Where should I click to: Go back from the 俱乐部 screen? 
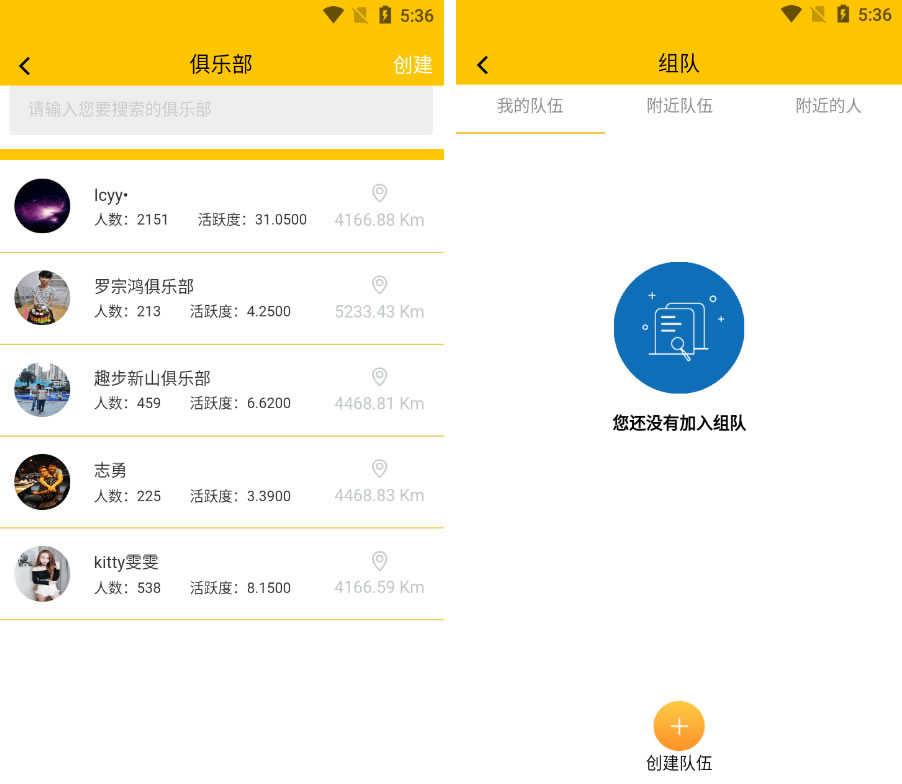tap(25, 66)
